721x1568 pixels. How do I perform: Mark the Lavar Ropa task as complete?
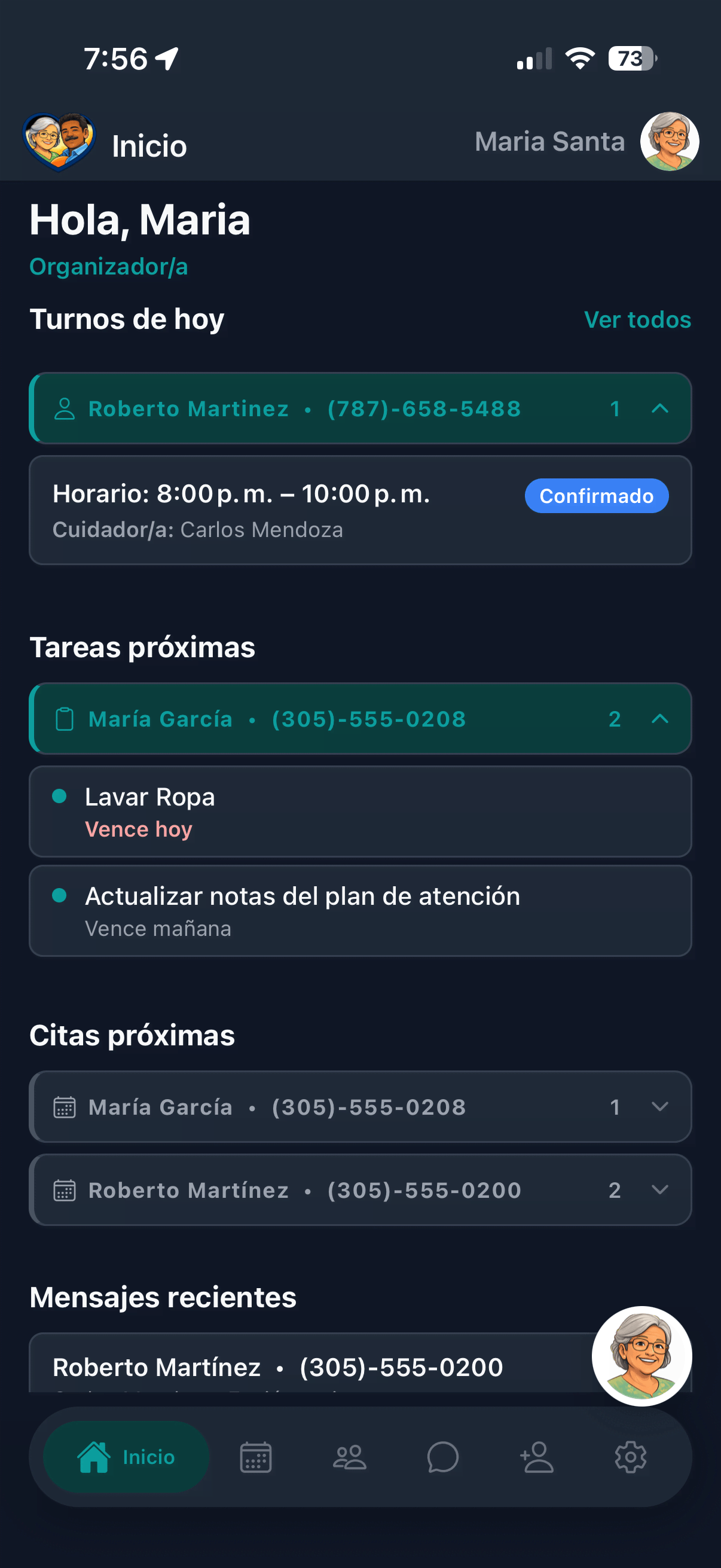point(59,795)
